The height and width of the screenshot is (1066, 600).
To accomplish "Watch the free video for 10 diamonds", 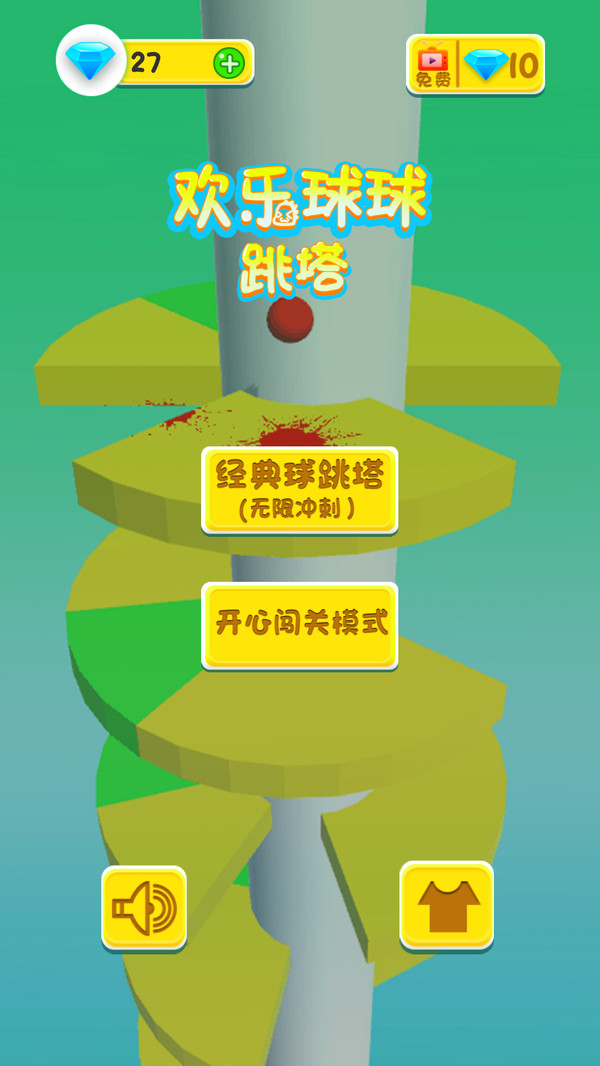I will pyautogui.click(x=475, y=65).
